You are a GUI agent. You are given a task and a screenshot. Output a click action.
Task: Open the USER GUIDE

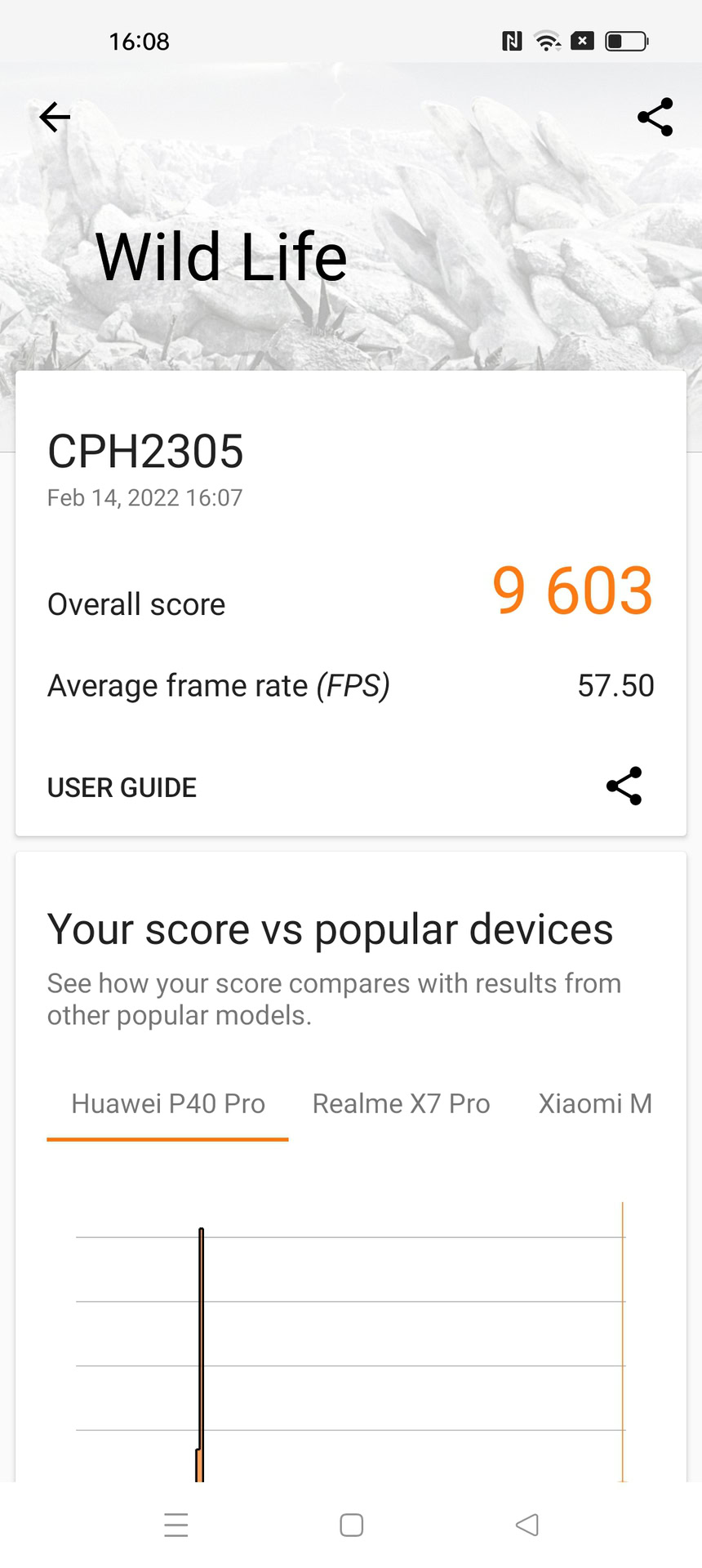122,787
